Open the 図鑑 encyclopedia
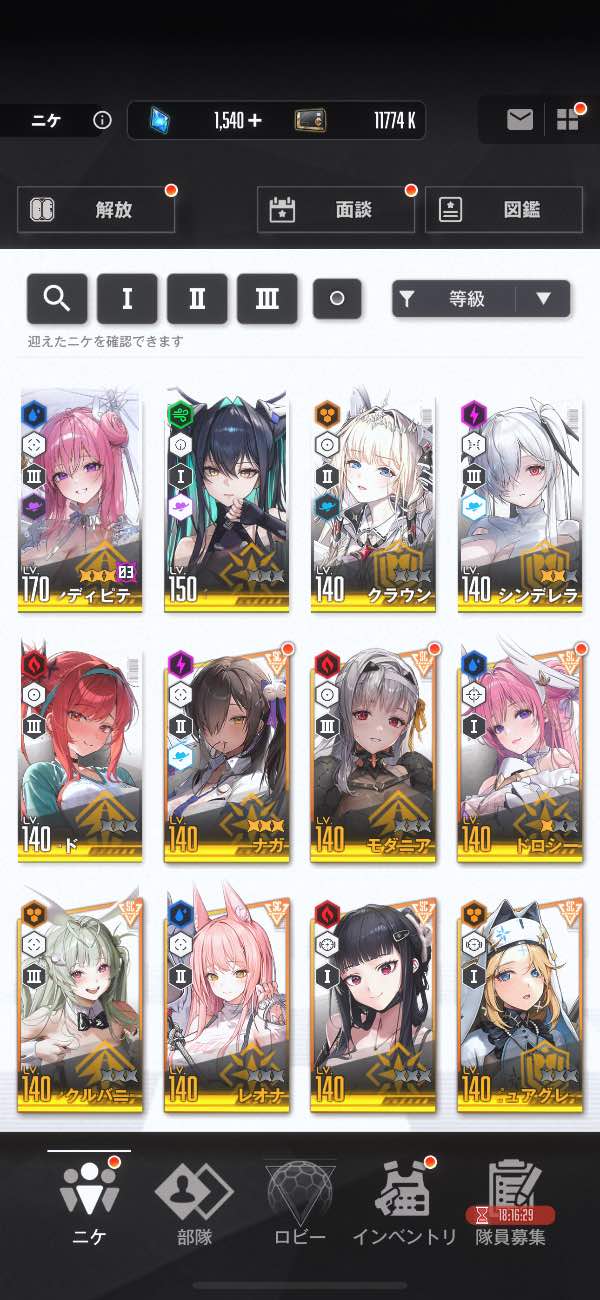The width and height of the screenshot is (600, 1300). [x=504, y=210]
